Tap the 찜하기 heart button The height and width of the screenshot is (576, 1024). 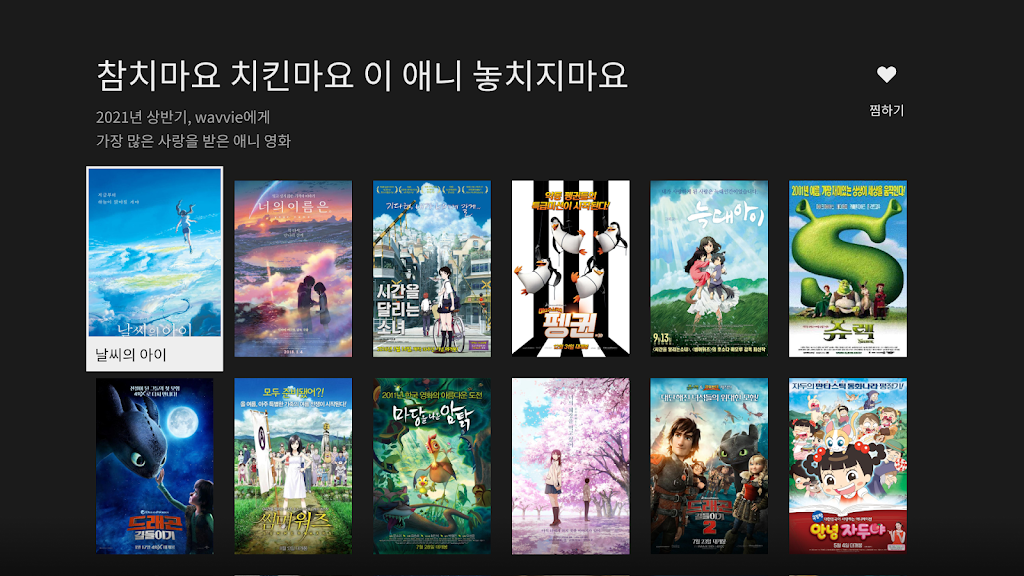pos(886,75)
